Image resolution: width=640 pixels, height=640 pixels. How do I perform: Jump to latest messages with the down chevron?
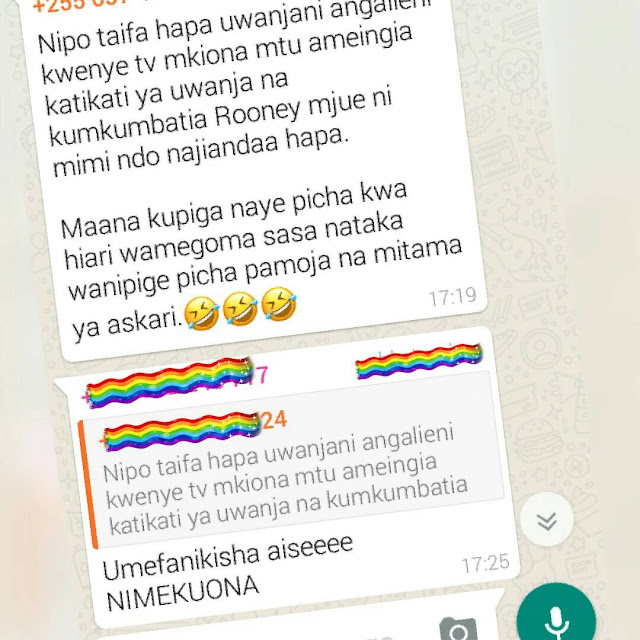pos(546,521)
